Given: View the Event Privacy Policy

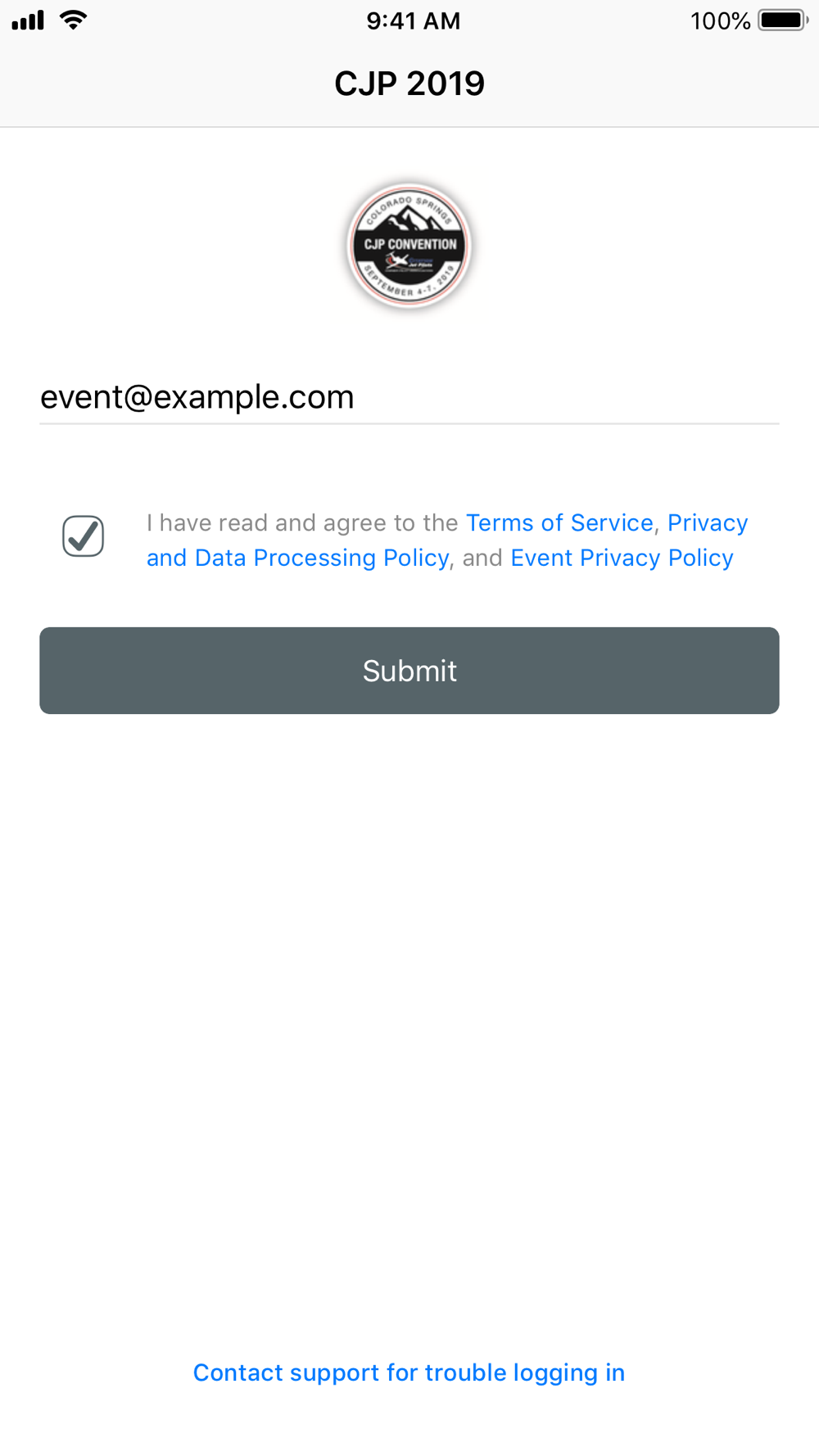Looking at the screenshot, I should (622, 558).
